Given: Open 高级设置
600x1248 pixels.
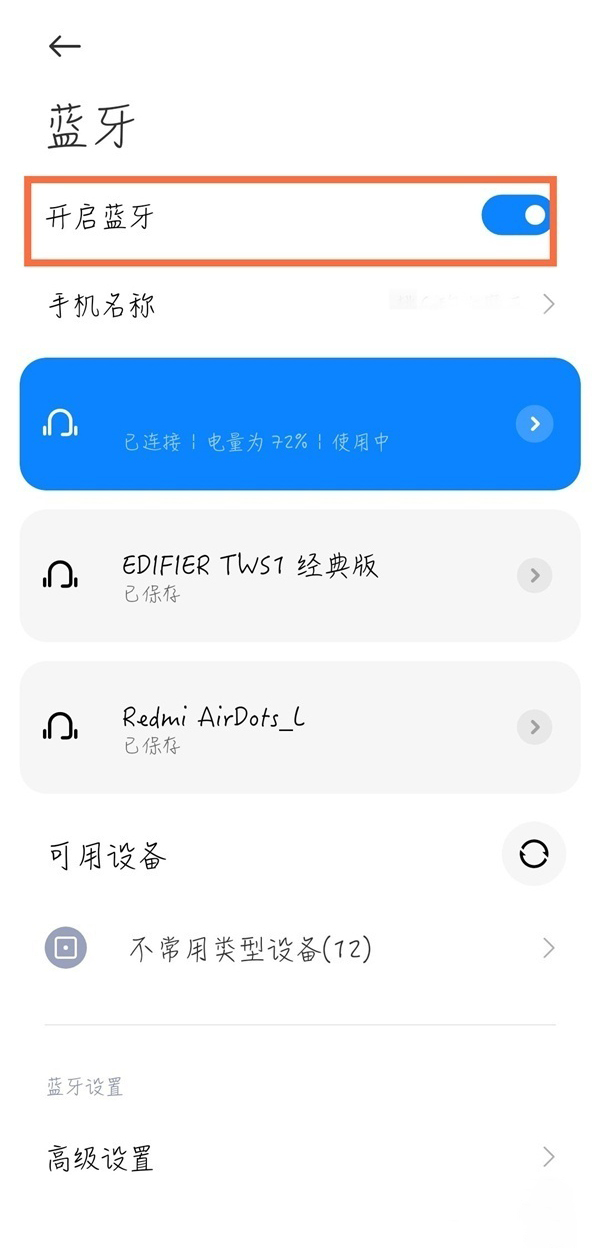Looking at the screenshot, I should coord(300,1158).
